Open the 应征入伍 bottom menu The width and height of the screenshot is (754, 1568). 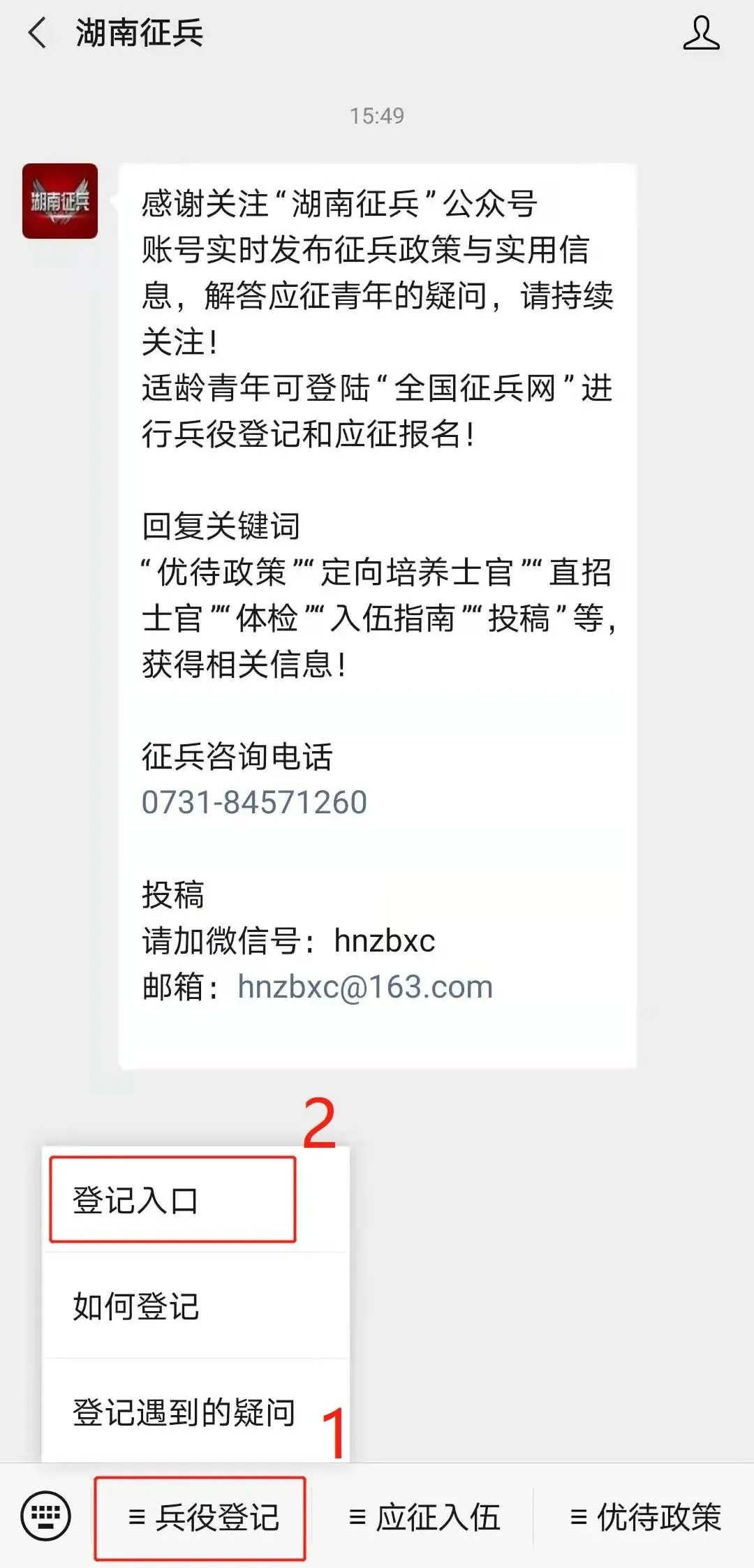click(424, 1517)
